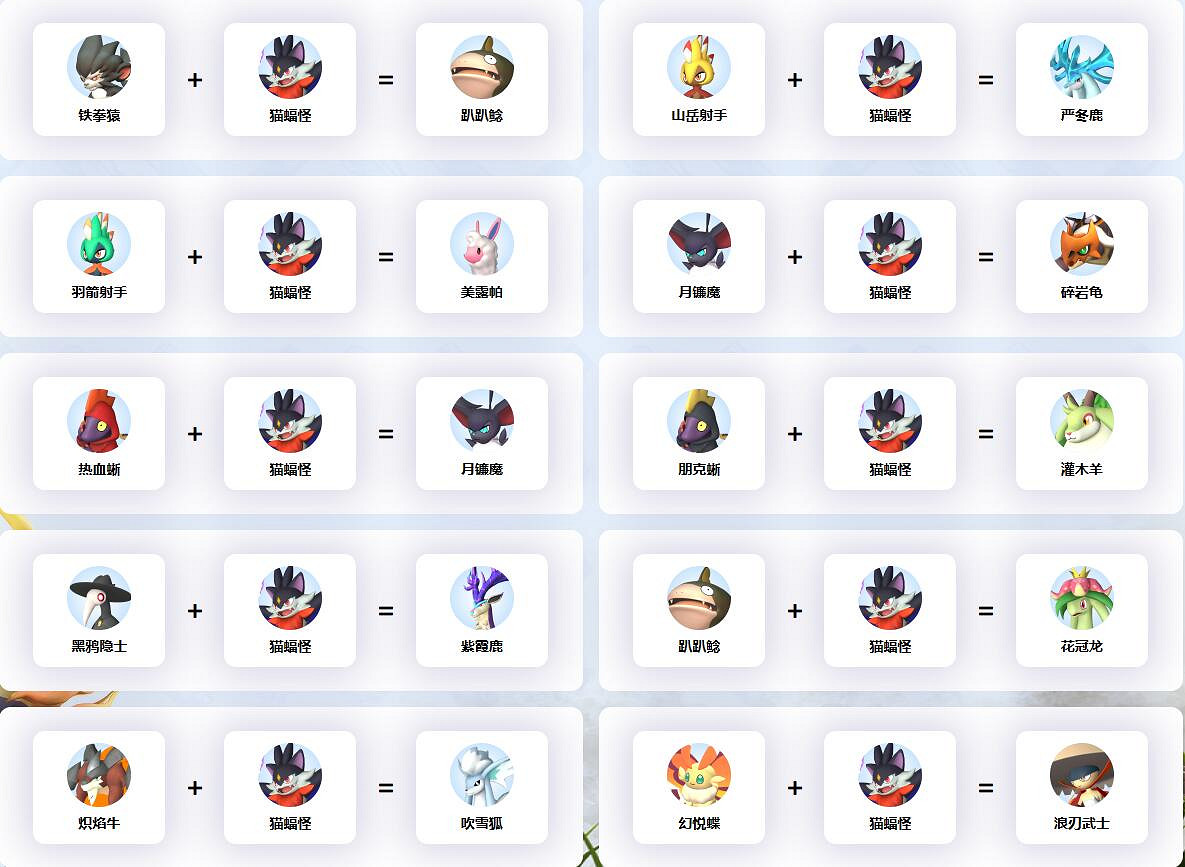Image resolution: width=1185 pixels, height=867 pixels.
Task: Open the 紫霞鹿 breeding result
Action: coord(482,611)
